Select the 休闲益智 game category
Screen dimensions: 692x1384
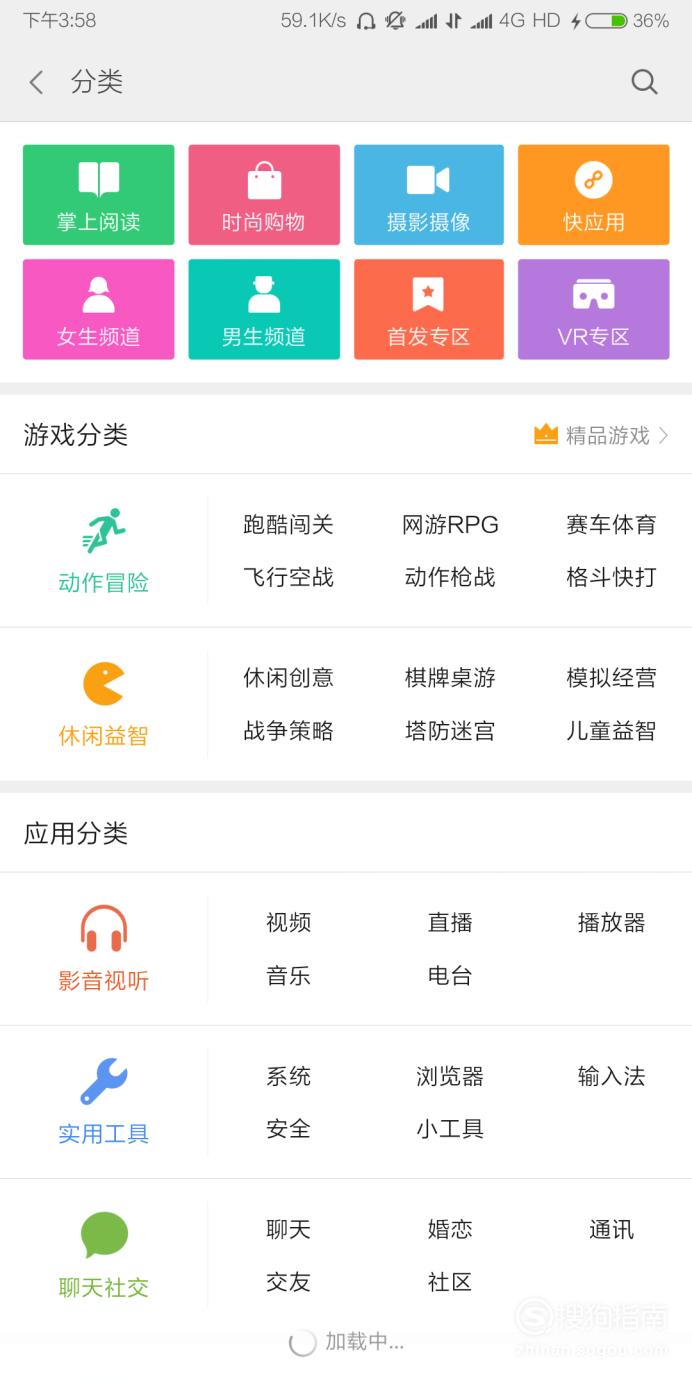pos(104,704)
